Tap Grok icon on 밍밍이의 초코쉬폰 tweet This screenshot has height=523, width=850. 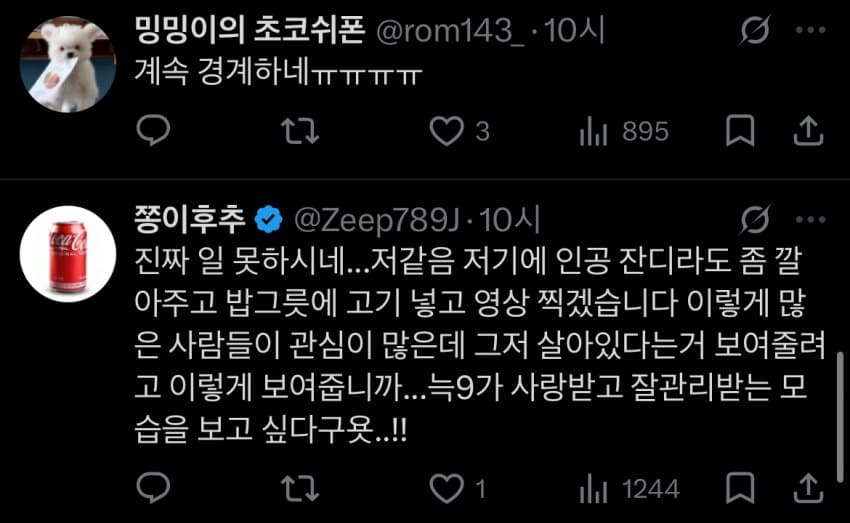(753, 32)
